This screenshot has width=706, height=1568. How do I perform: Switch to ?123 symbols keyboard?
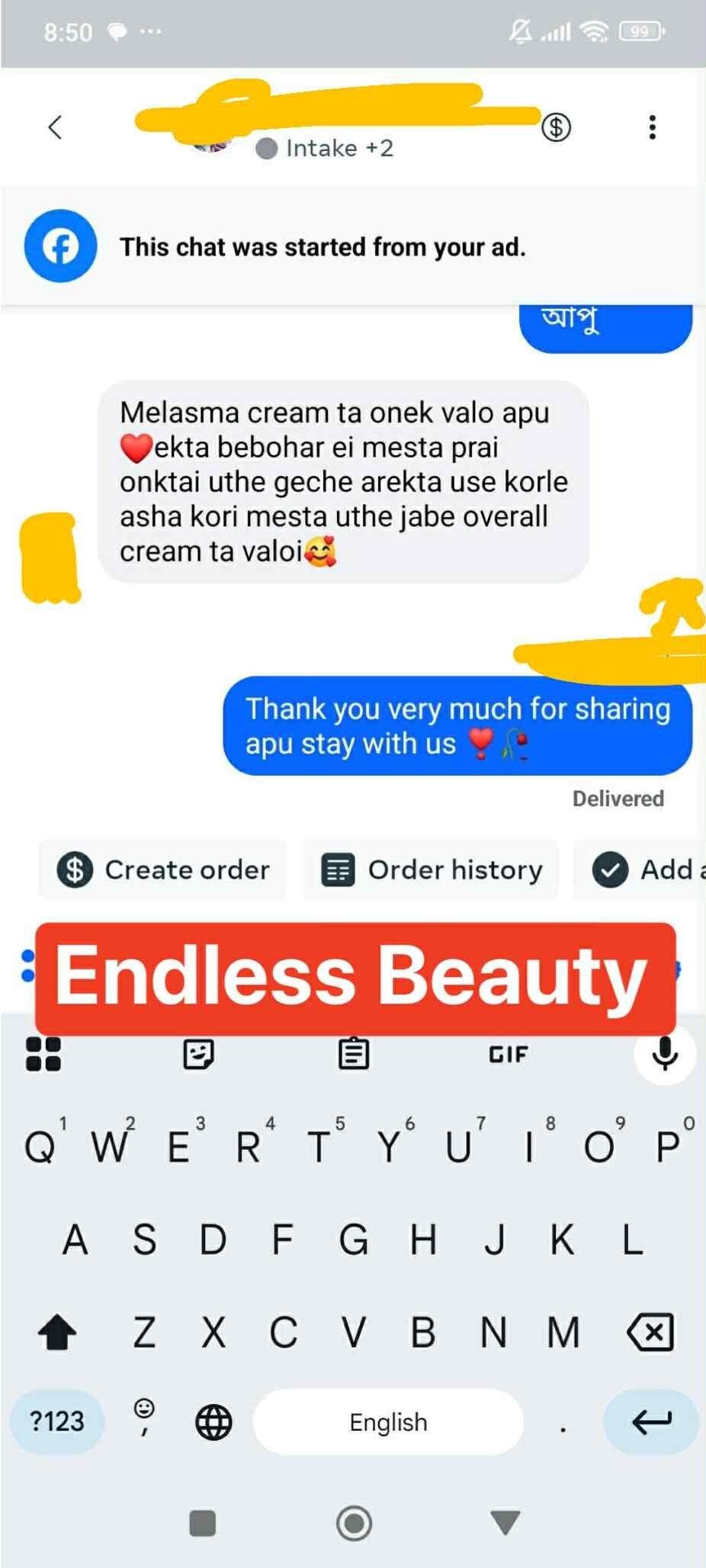57,1422
